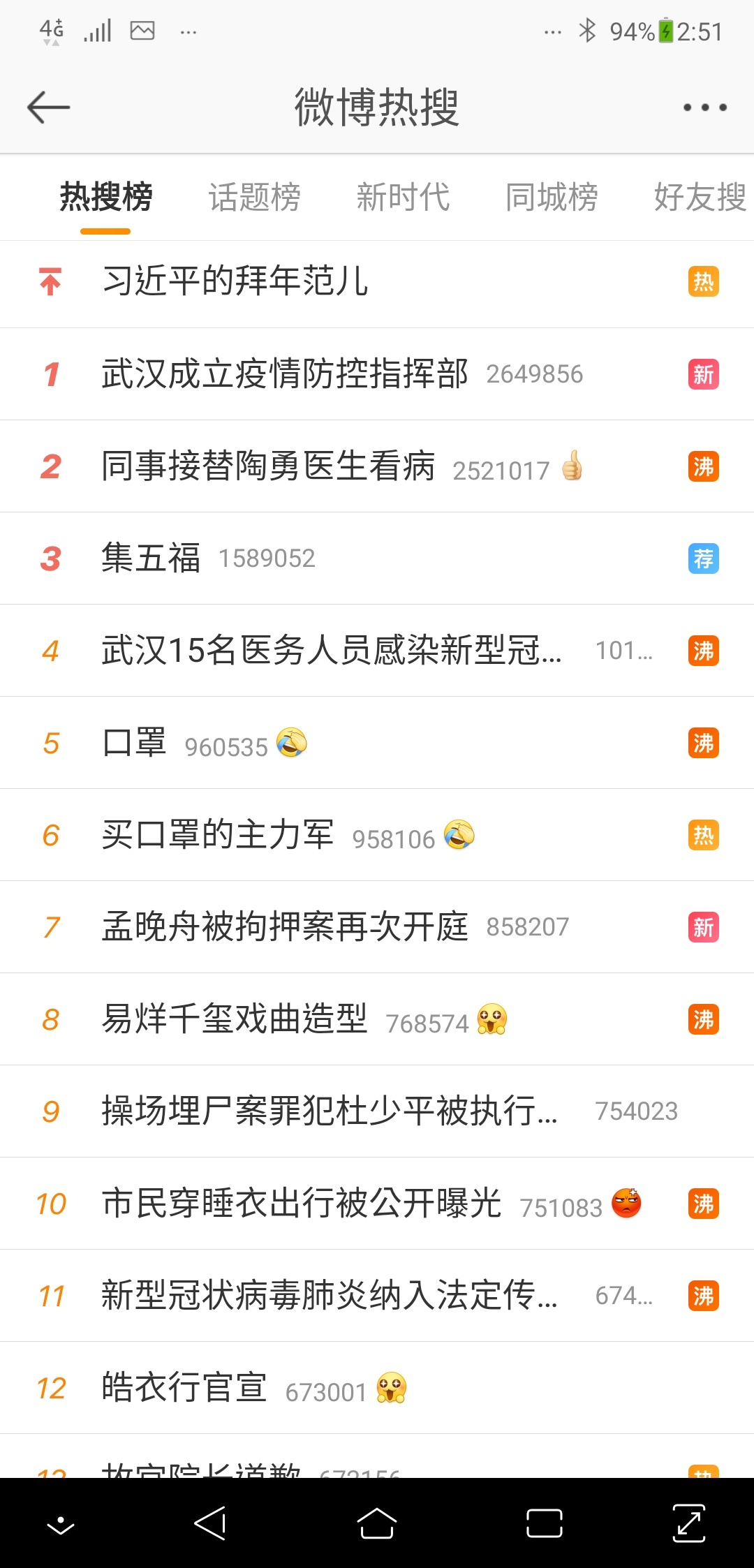The image size is (754, 1568).
Task: Tap the 口罩 hot search at rank 5
Action: [x=377, y=743]
